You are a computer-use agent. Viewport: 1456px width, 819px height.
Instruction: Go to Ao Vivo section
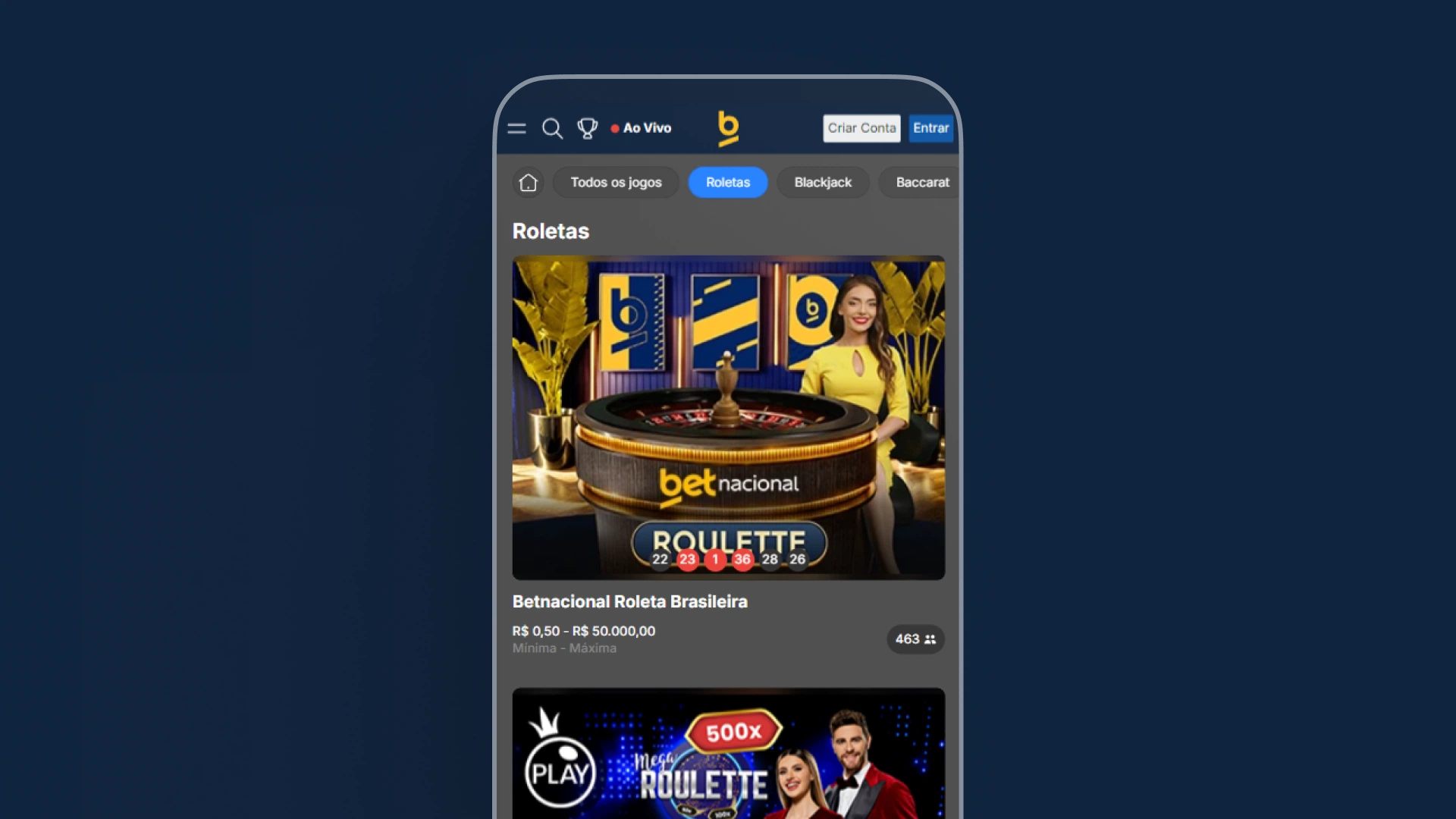pyautogui.click(x=642, y=128)
